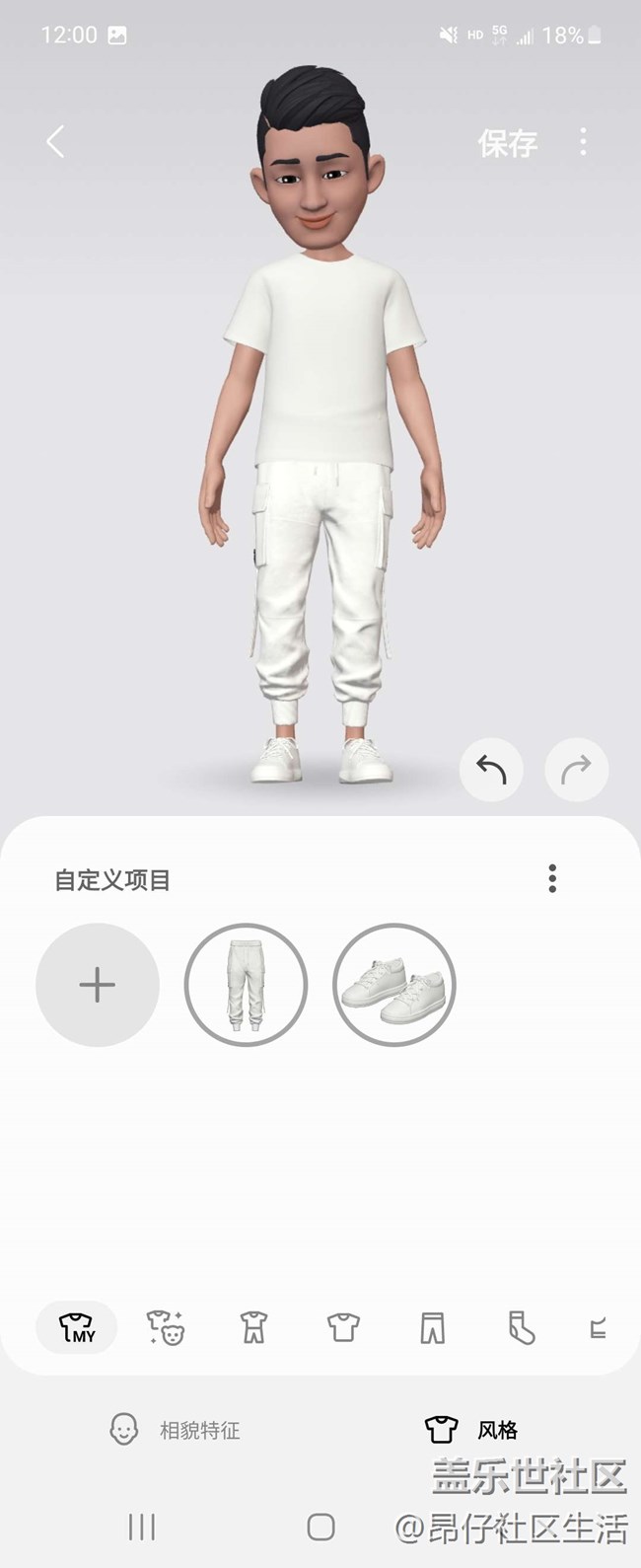Select the white cargo pants item
The width and height of the screenshot is (641, 1568).
click(x=246, y=985)
